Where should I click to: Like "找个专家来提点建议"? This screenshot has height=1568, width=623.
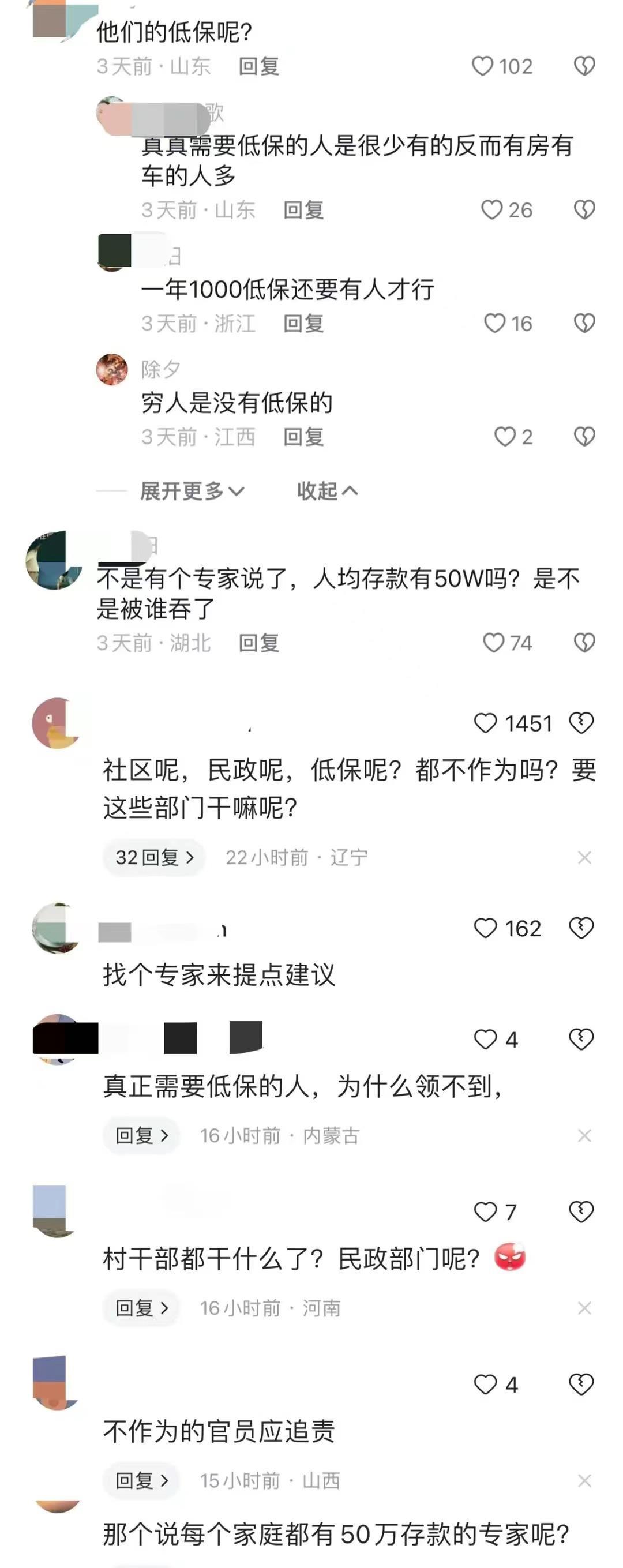[x=485, y=928]
